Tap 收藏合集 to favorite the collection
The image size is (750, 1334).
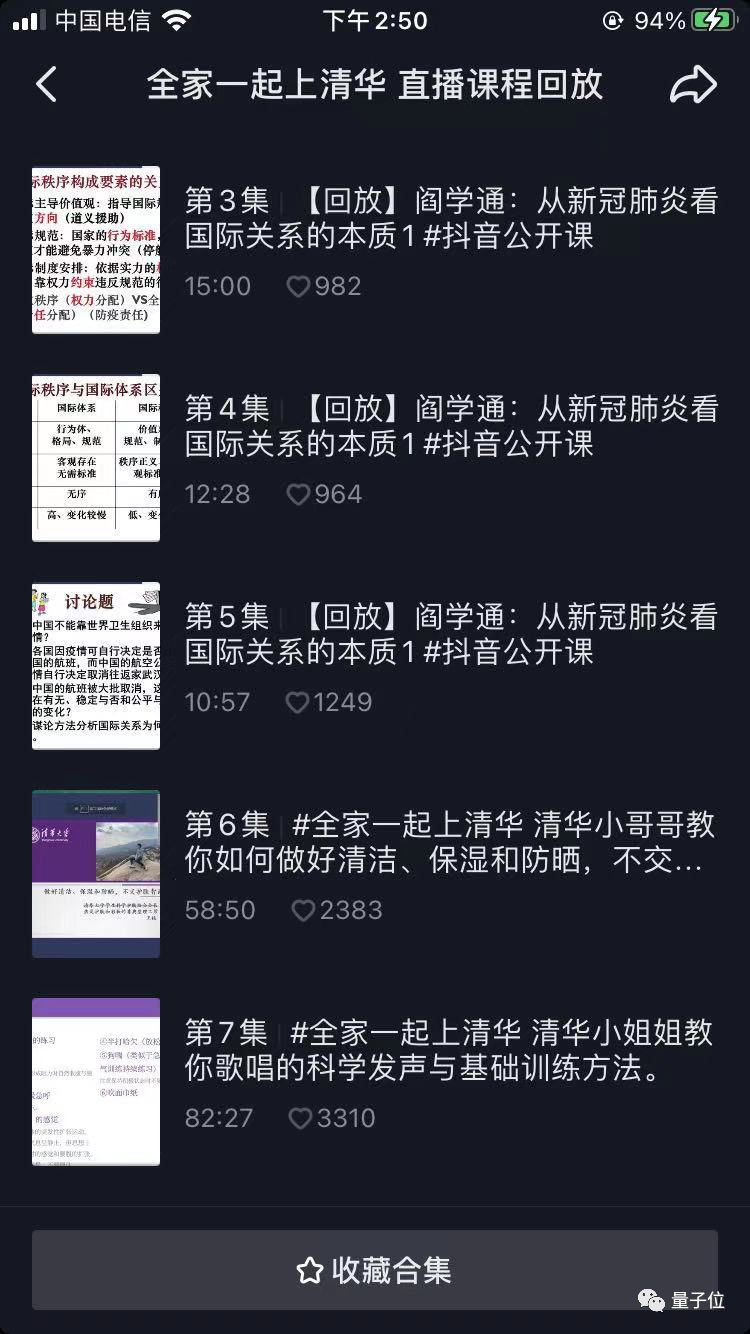375,1270
